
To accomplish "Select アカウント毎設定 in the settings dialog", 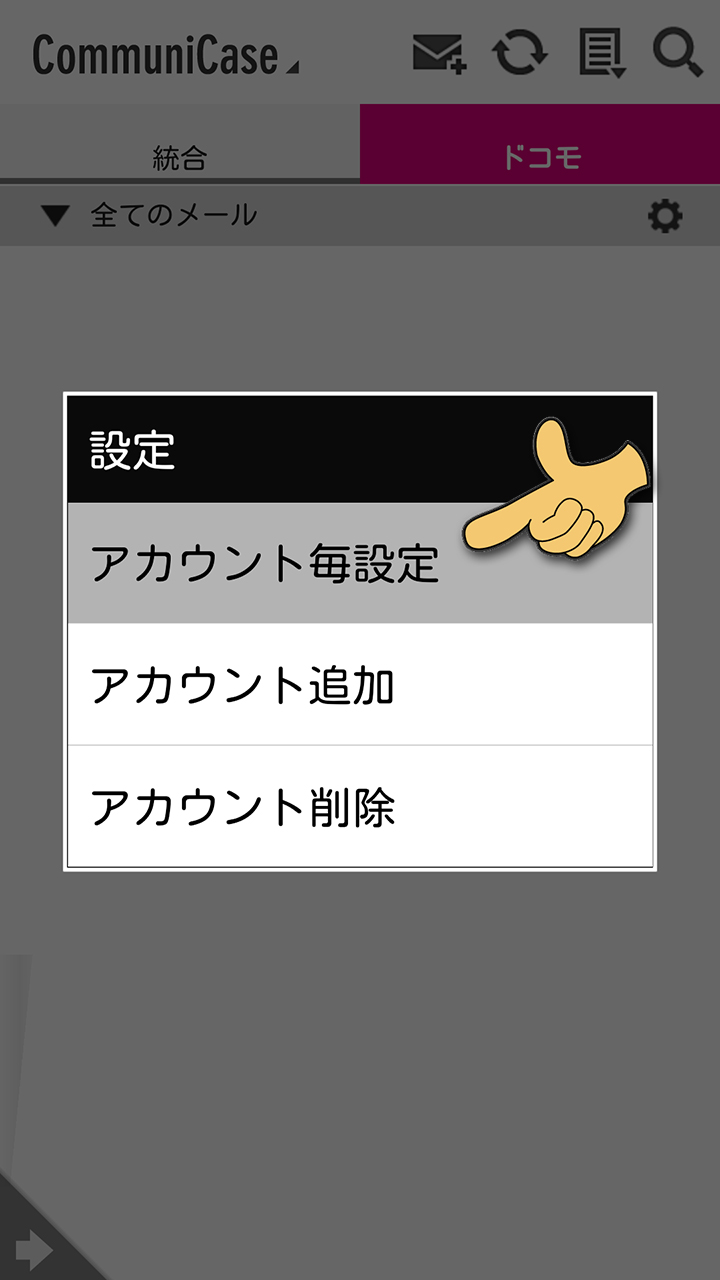I will pos(360,563).
